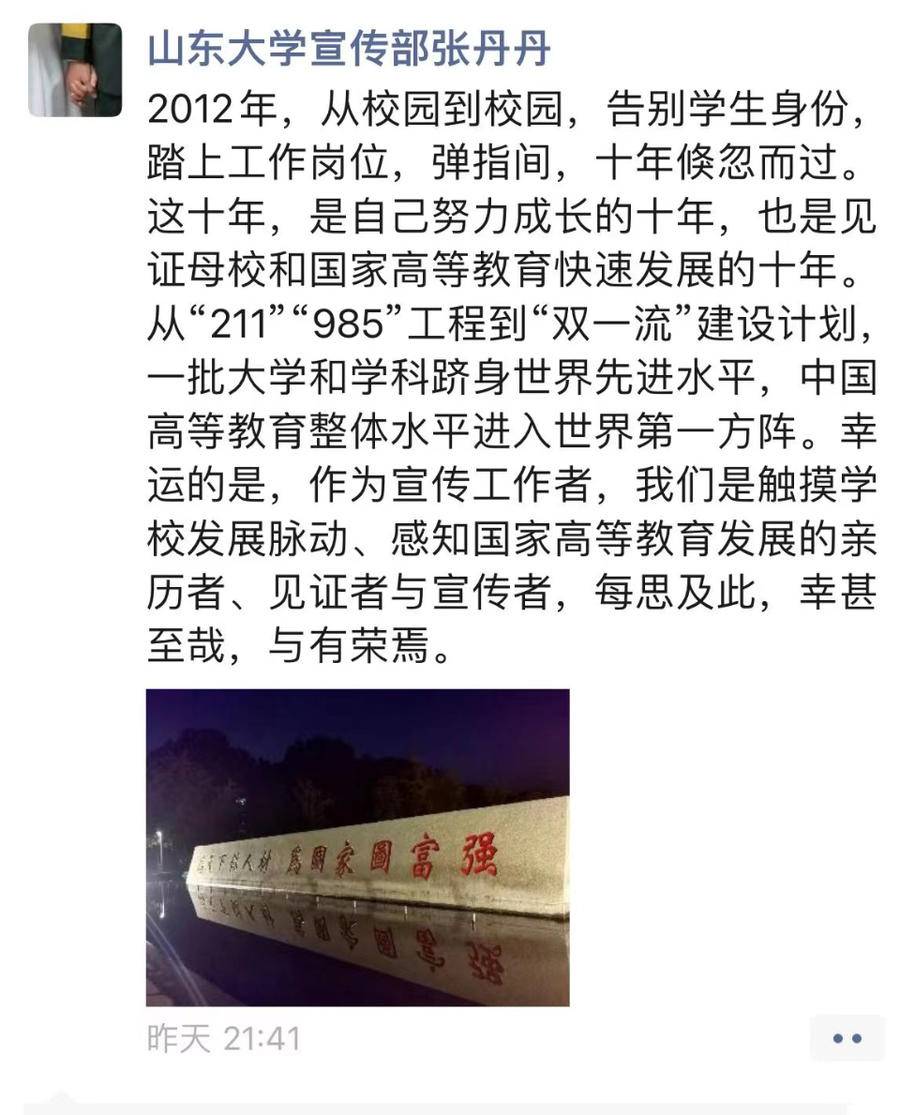Screen dimensions: 900x1115
Task: View the night photo of the stone wall
Action: [x=357, y=846]
